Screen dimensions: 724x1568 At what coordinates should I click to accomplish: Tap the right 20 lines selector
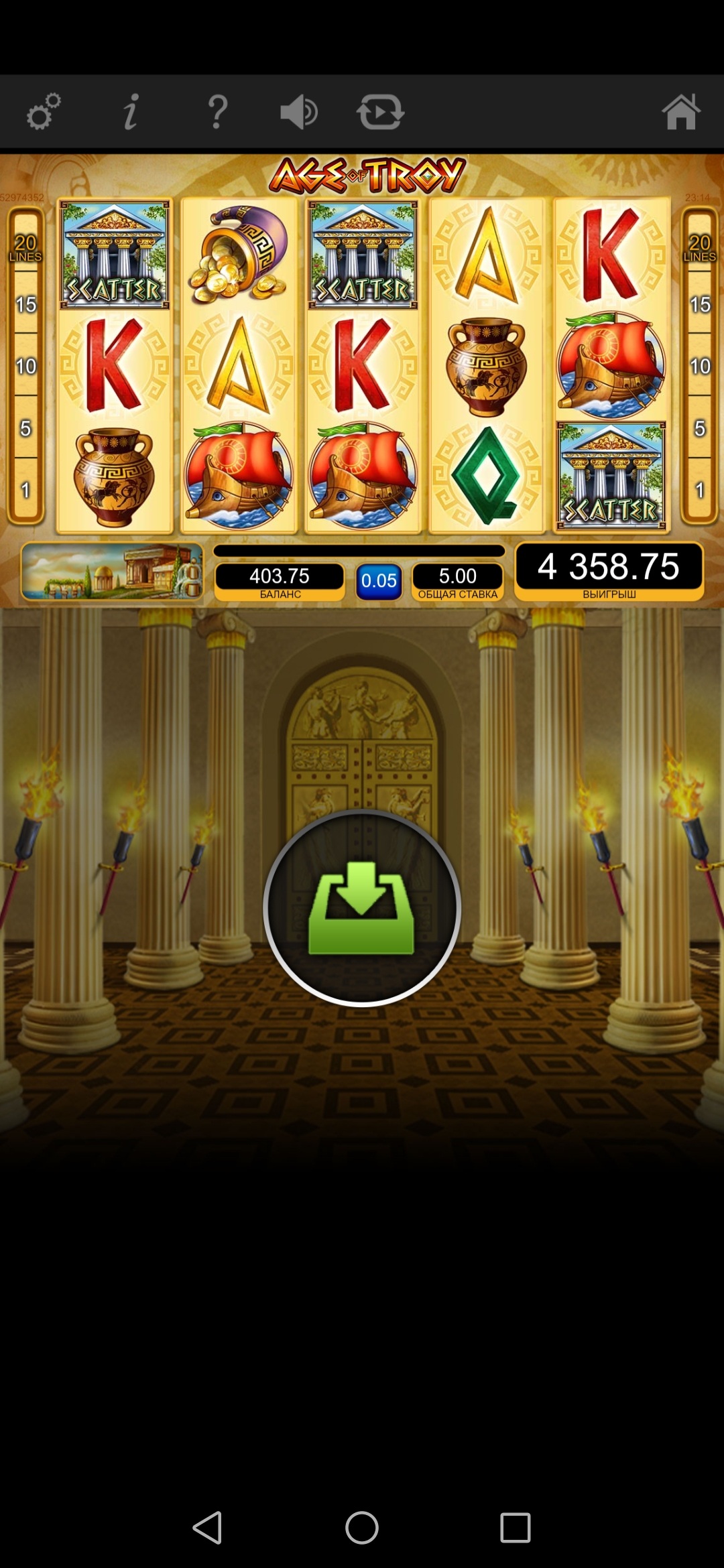click(x=699, y=247)
